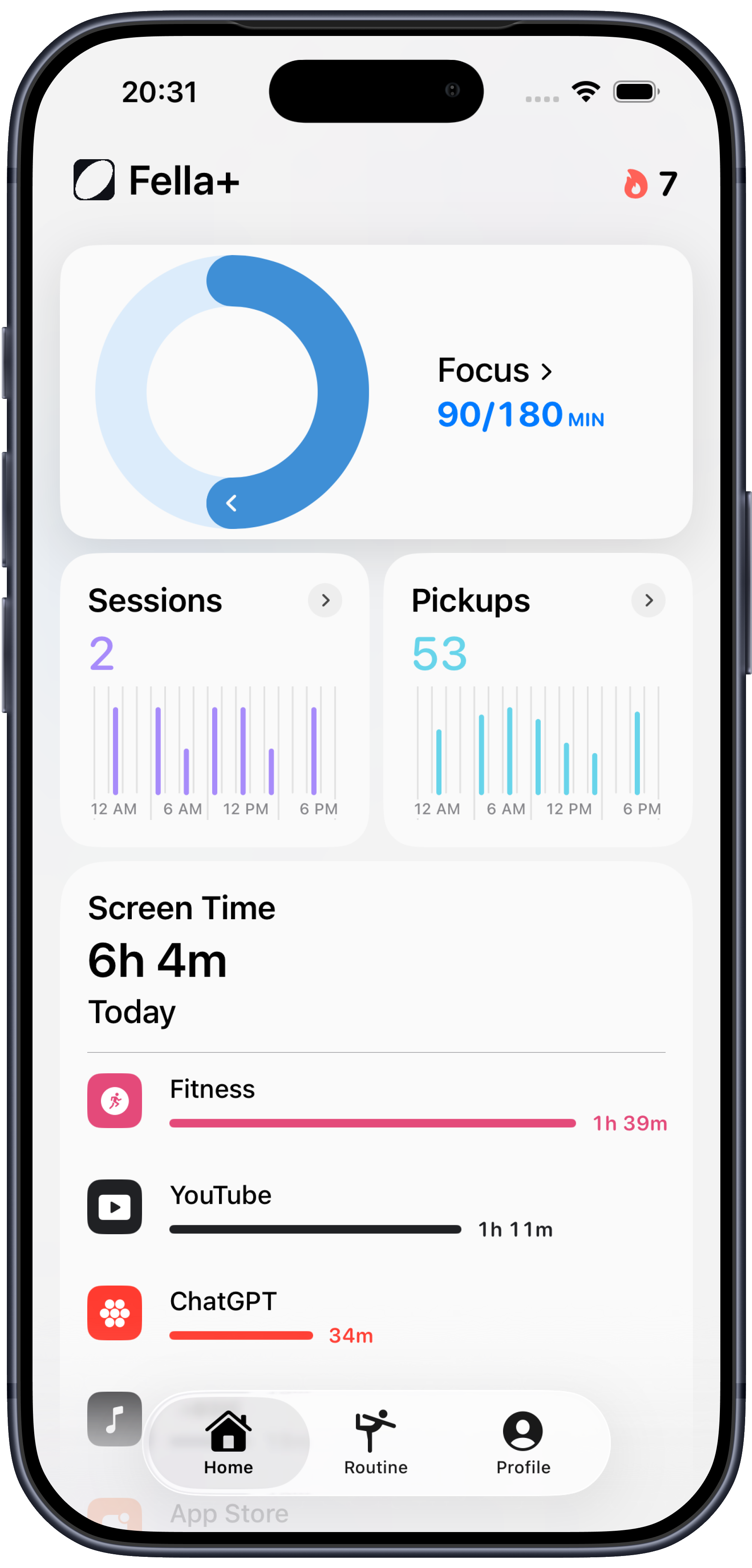The width and height of the screenshot is (752, 1568).
Task: Expand the Sessions card chevron
Action: 325,600
